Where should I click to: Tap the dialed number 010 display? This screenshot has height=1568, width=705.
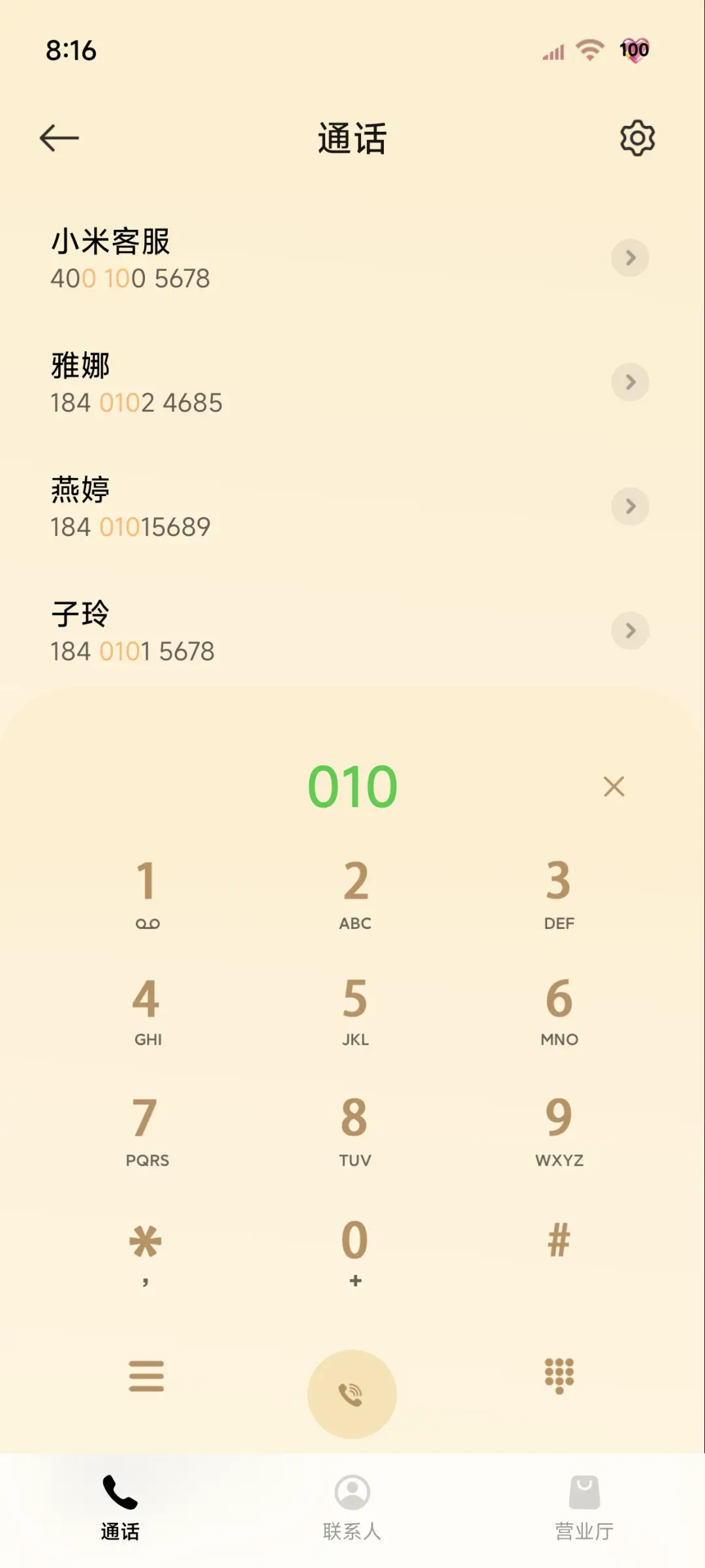click(x=352, y=787)
